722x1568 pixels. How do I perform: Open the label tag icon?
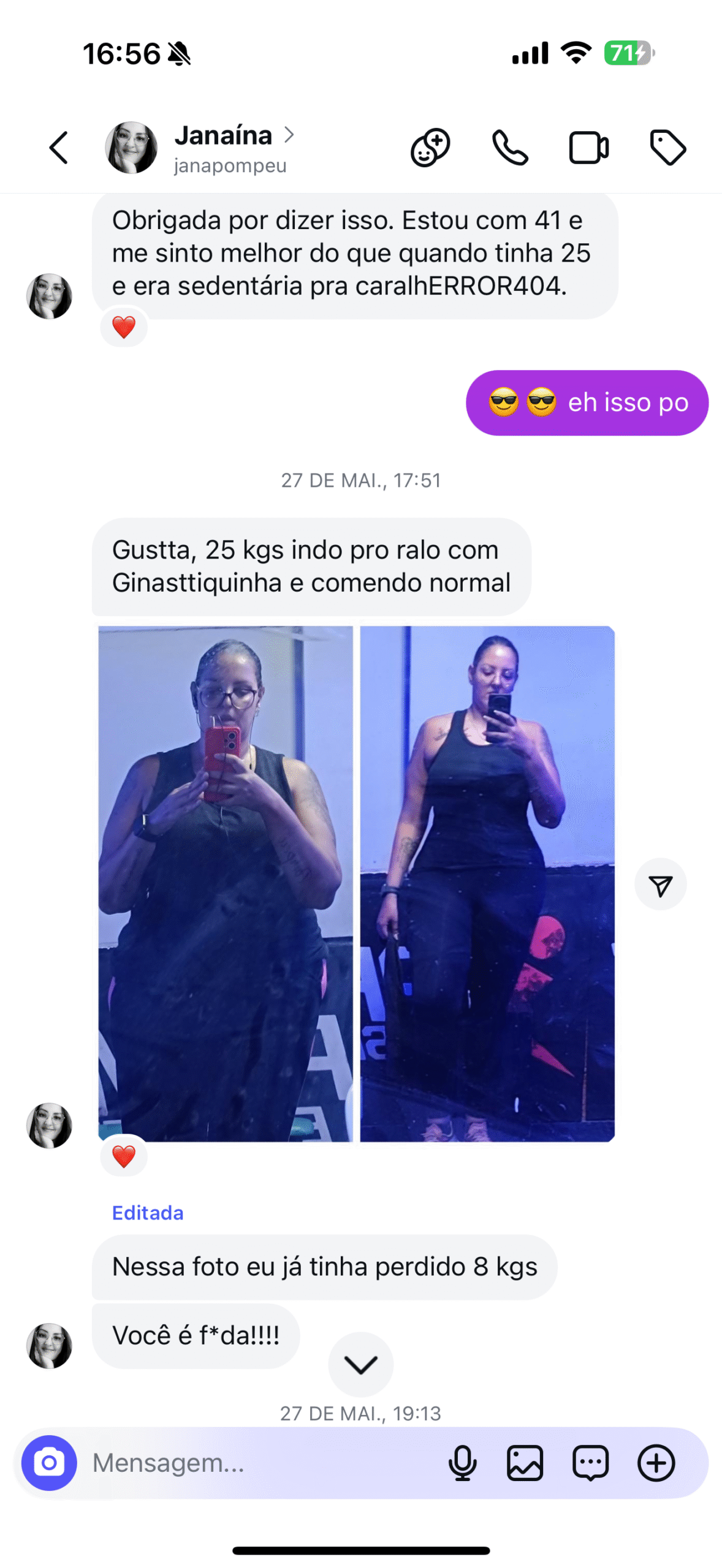coord(667,148)
